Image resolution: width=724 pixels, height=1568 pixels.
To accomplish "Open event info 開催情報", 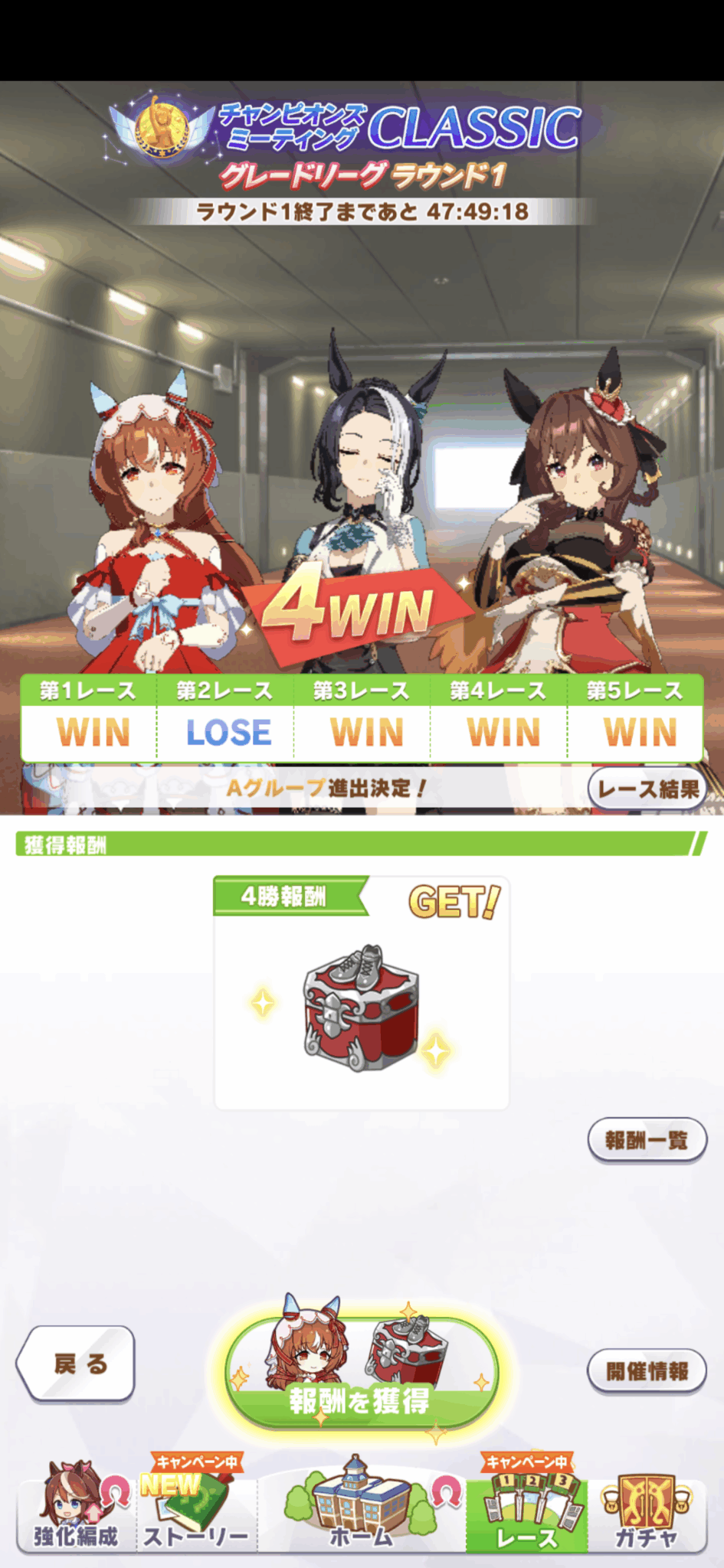I will 646,1371.
